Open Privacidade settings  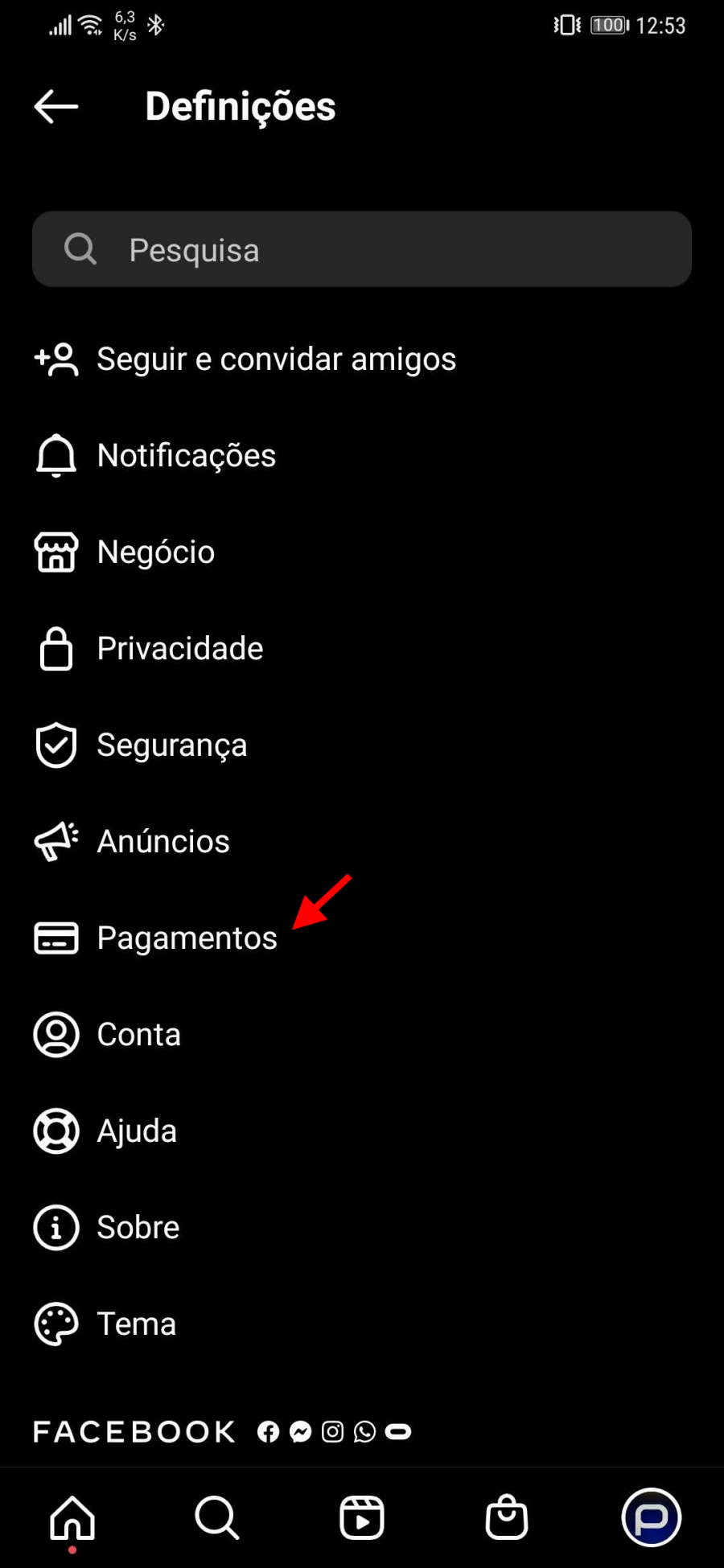[x=362, y=649]
